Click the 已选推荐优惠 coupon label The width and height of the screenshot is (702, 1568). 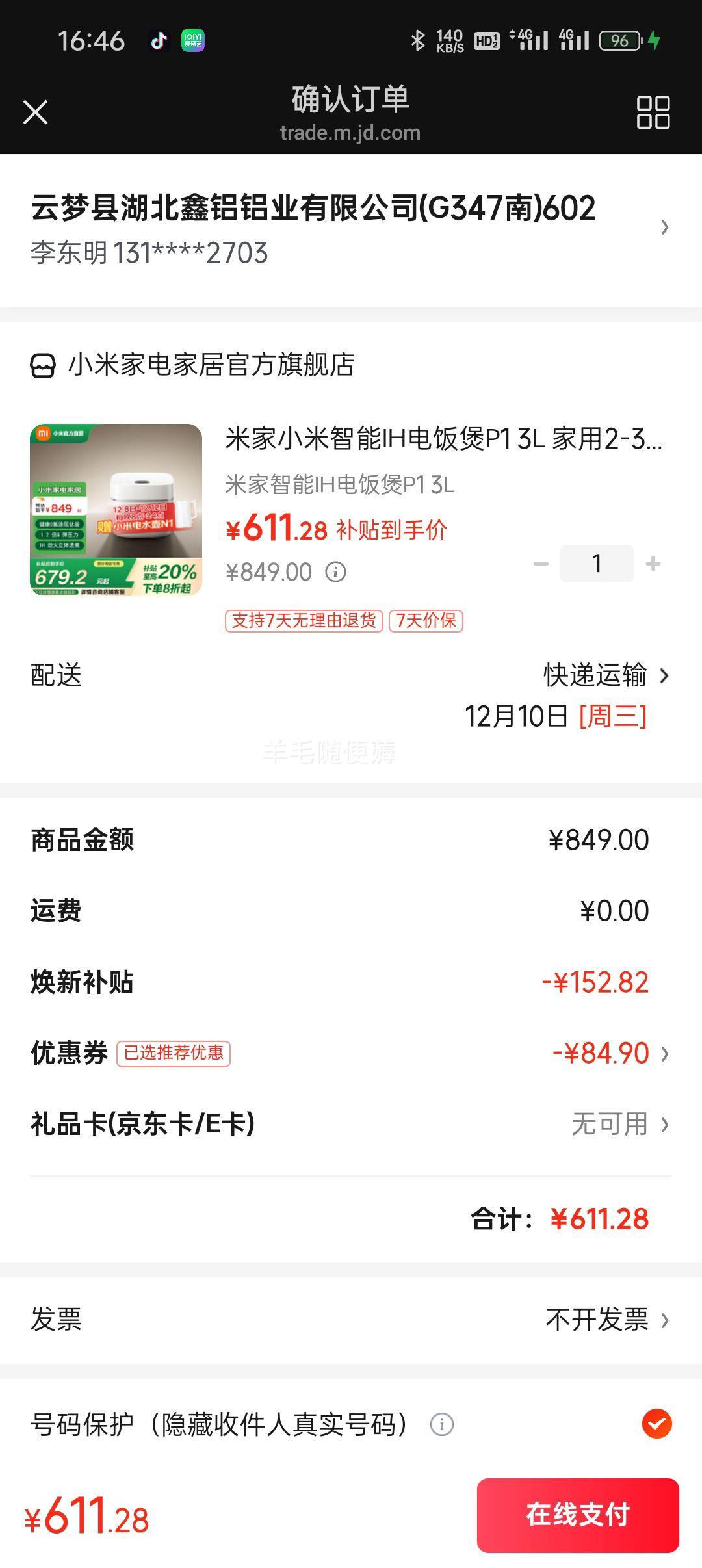pos(172,1054)
